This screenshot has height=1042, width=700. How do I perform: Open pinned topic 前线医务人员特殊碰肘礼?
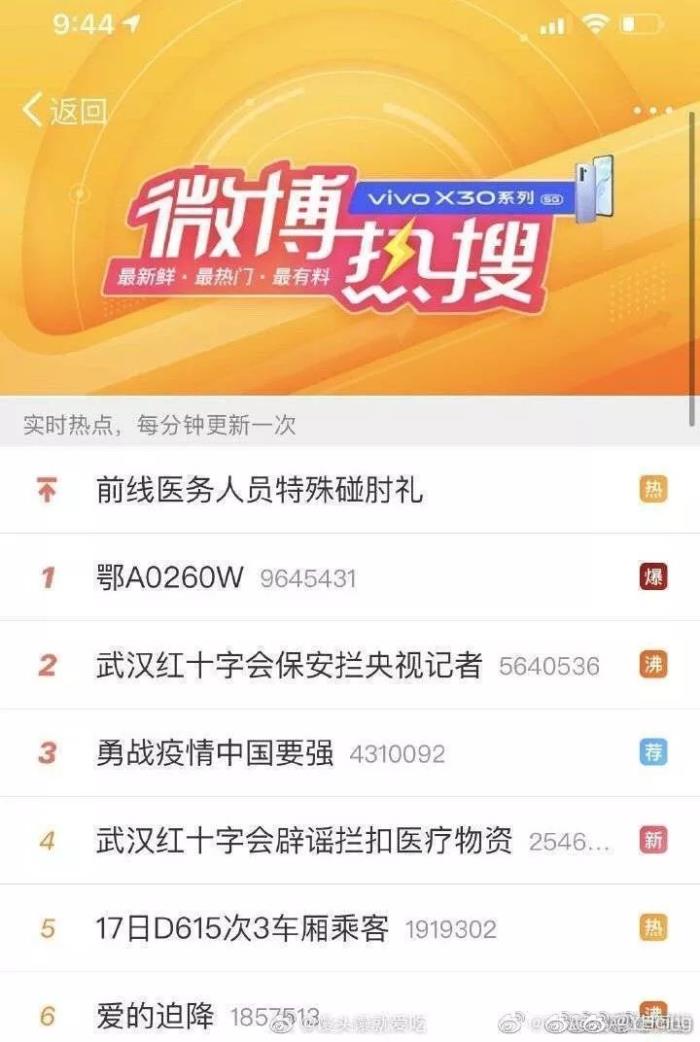pyautogui.click(x=260, y=489)
